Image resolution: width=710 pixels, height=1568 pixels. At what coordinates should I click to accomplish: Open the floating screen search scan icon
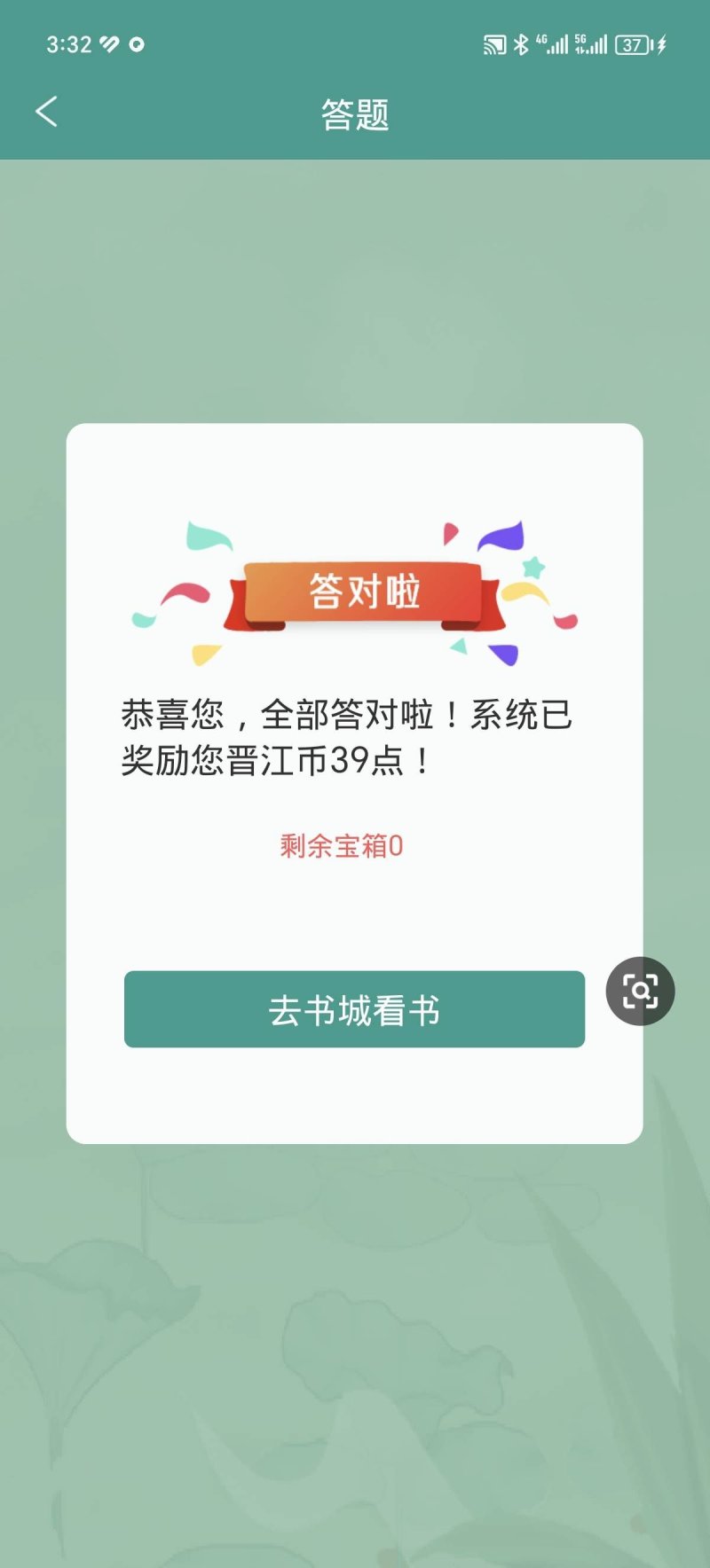click(640, 991)
